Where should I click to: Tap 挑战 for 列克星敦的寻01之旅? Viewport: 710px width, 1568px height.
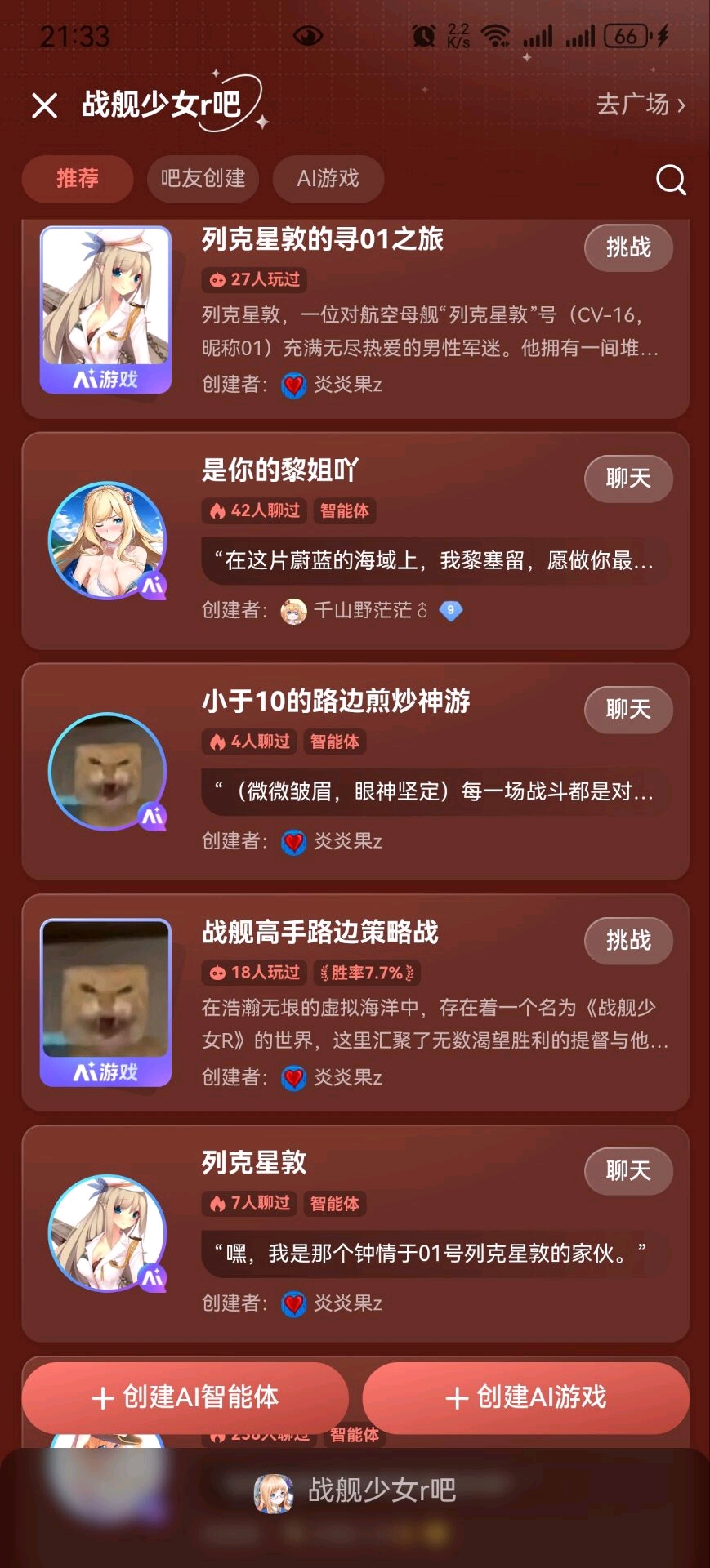[627, 247]
